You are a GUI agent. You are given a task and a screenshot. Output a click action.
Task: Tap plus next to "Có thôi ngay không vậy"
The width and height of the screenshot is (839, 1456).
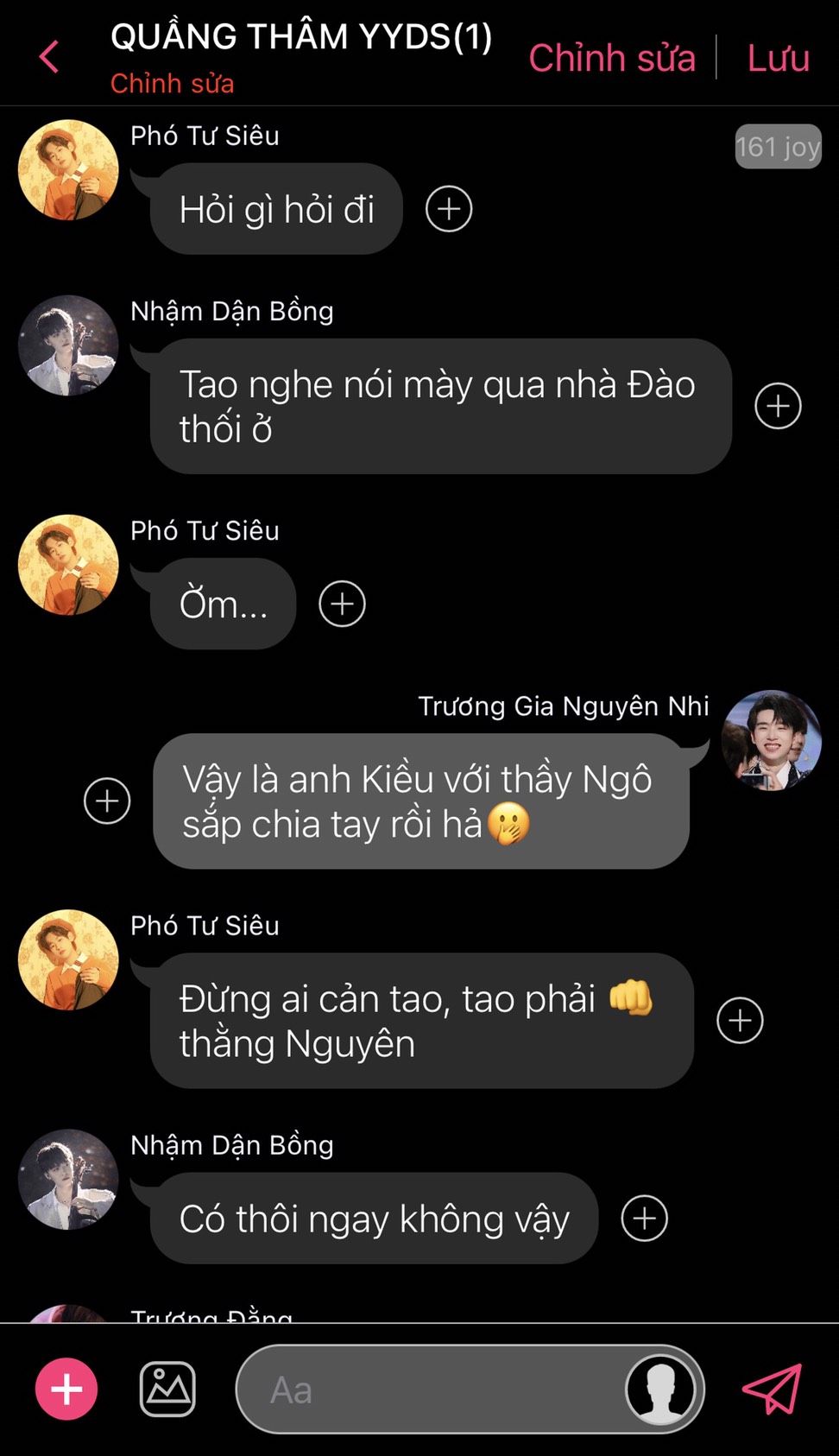coord(644,1219)
